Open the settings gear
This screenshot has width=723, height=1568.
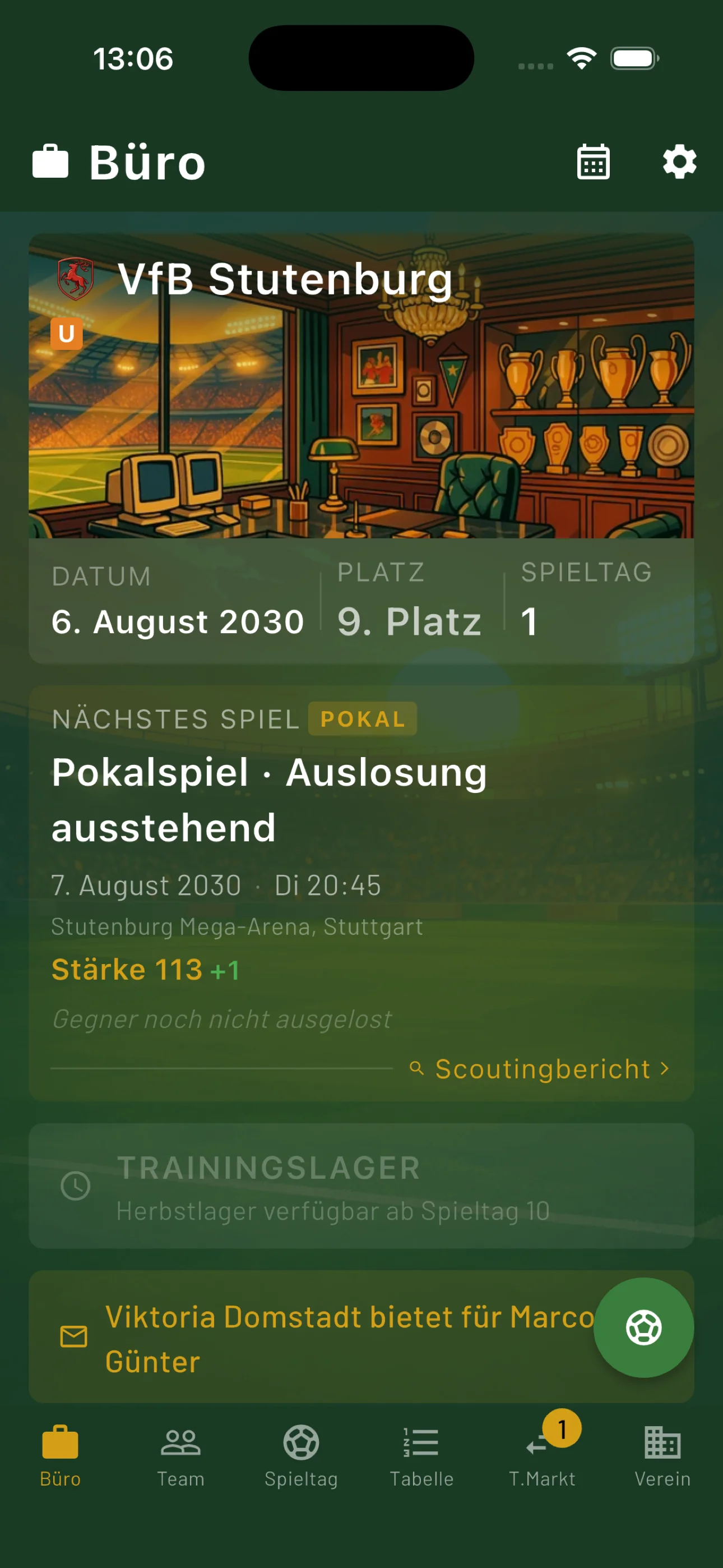(x=679, y=162)
